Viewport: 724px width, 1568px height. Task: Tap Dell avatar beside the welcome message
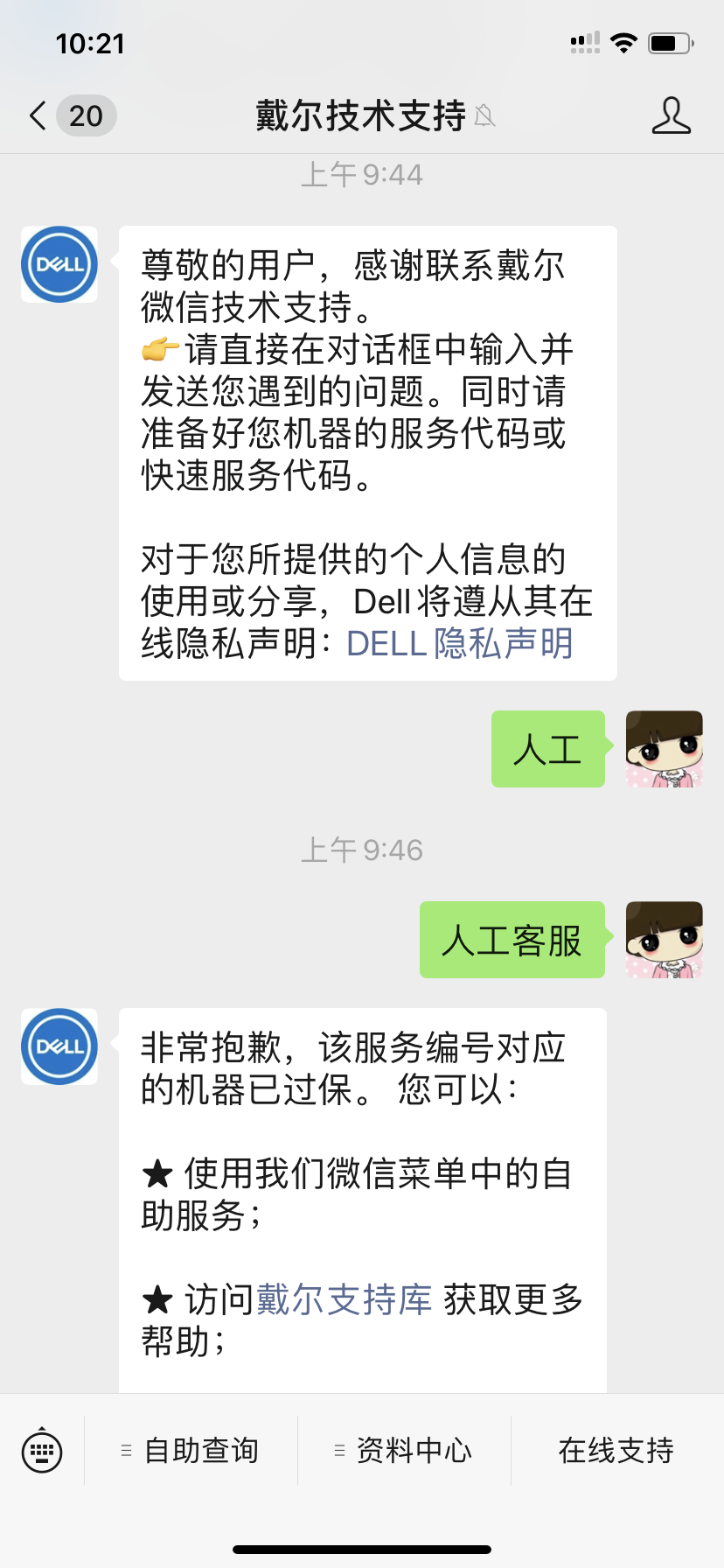[59, 264]
